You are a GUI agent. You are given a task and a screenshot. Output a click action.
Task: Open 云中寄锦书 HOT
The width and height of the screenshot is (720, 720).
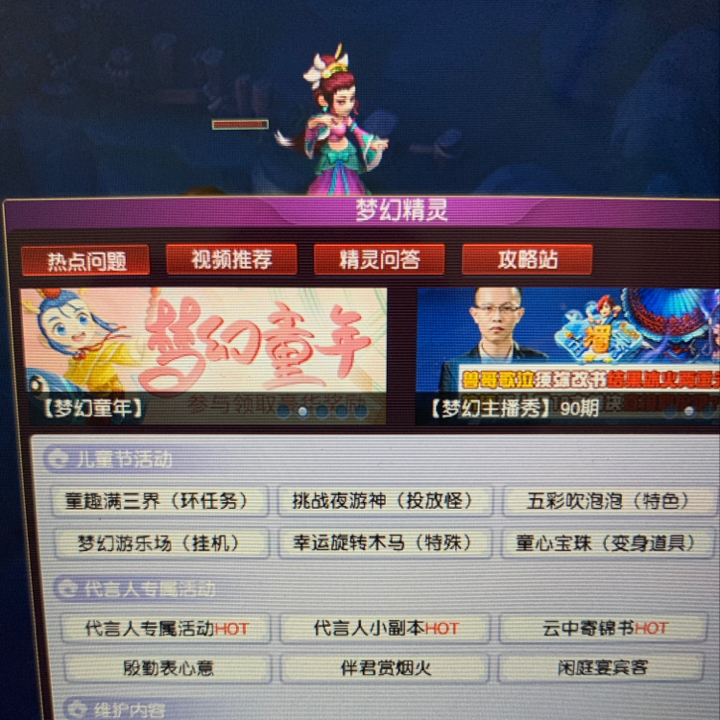[605, 628]
